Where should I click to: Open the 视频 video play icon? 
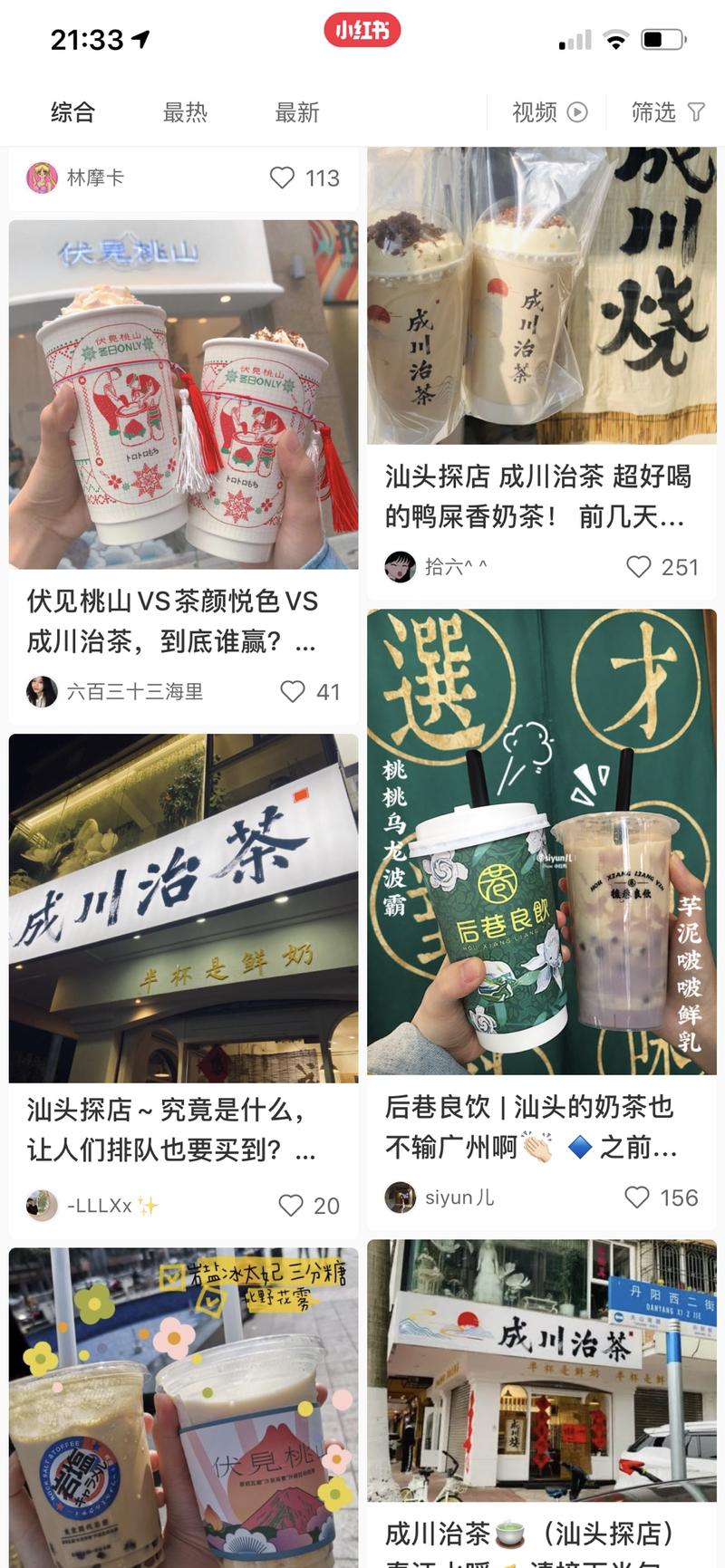[x=577, y=111]
